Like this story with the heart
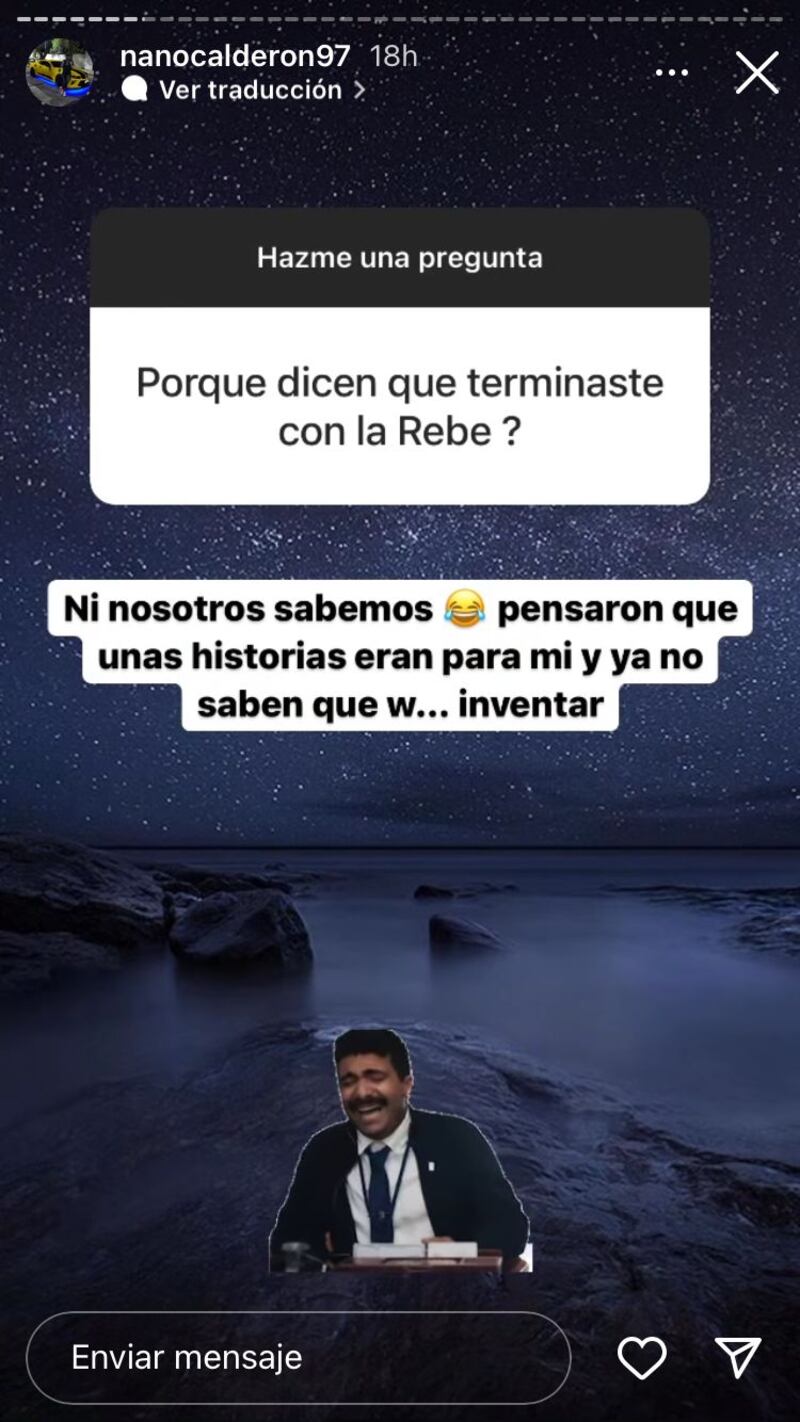This screenshot has width=800, height=1422. click(x=642, y=1357)
